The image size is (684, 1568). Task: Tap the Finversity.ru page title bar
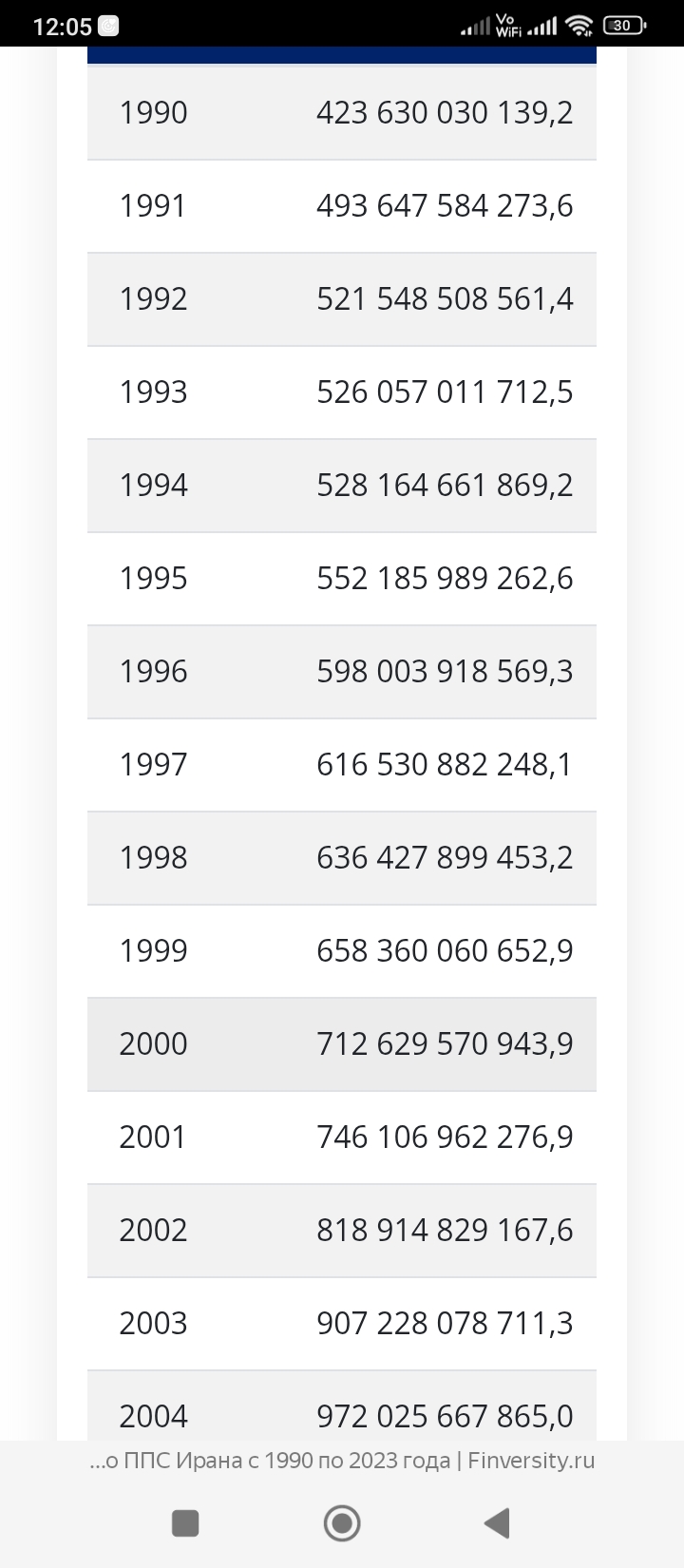click(342, 1461)
